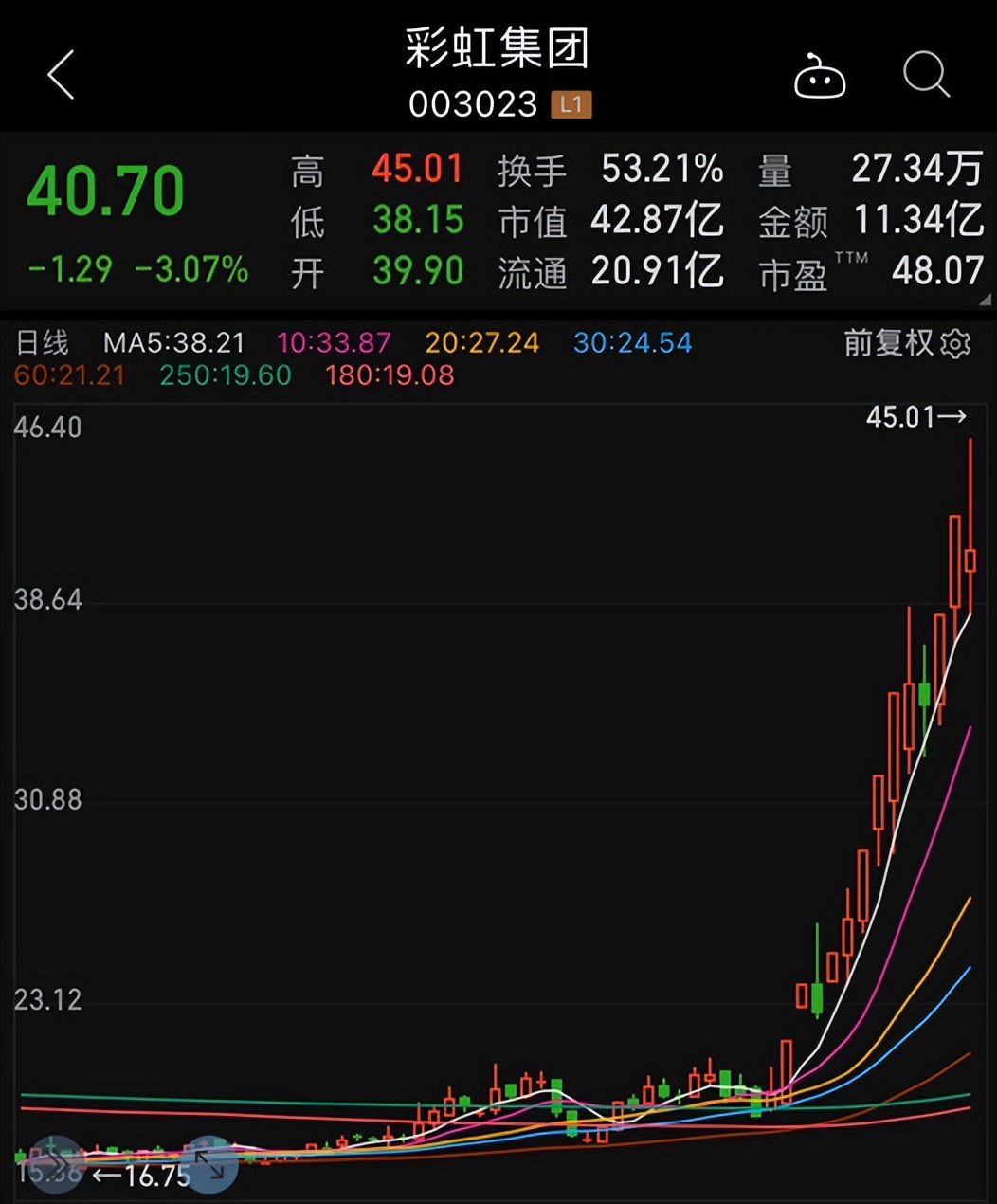997x1204 pixels.
Task: Open search via the magnifier icon
Action: pyautogui.click(x=924, y=76)
